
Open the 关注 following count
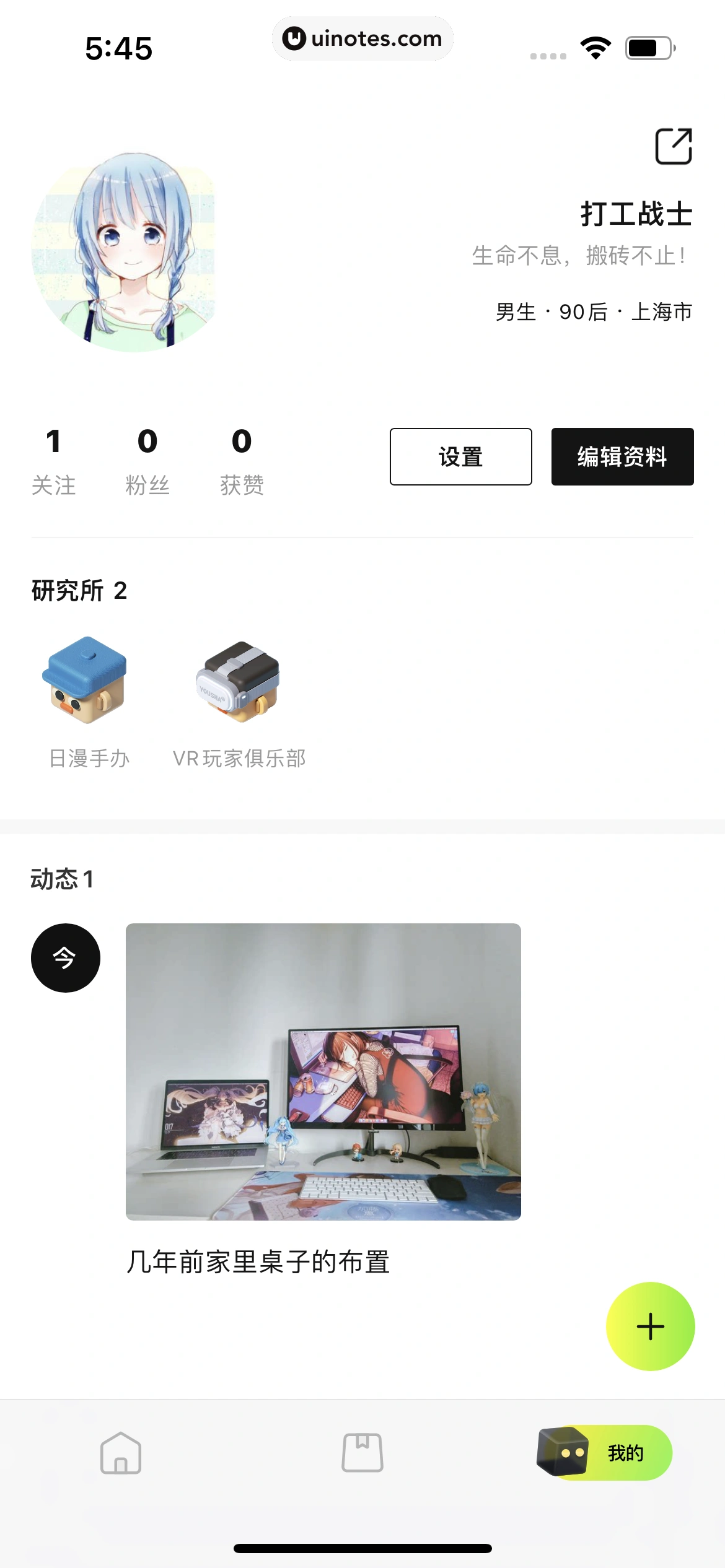(x=54, y=458)
